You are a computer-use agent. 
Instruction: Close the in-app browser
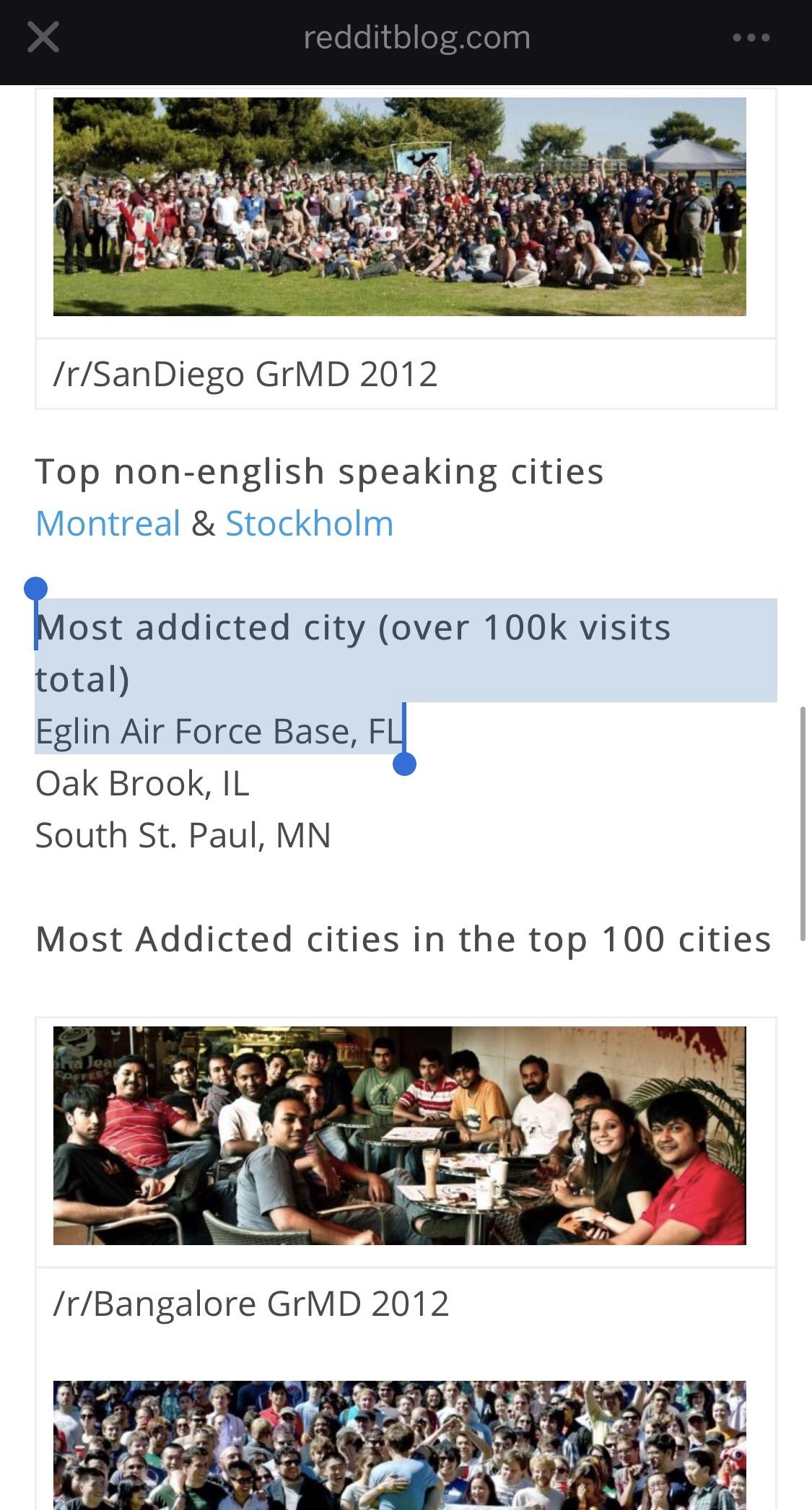pyautogui.click(x=43, y=37)
